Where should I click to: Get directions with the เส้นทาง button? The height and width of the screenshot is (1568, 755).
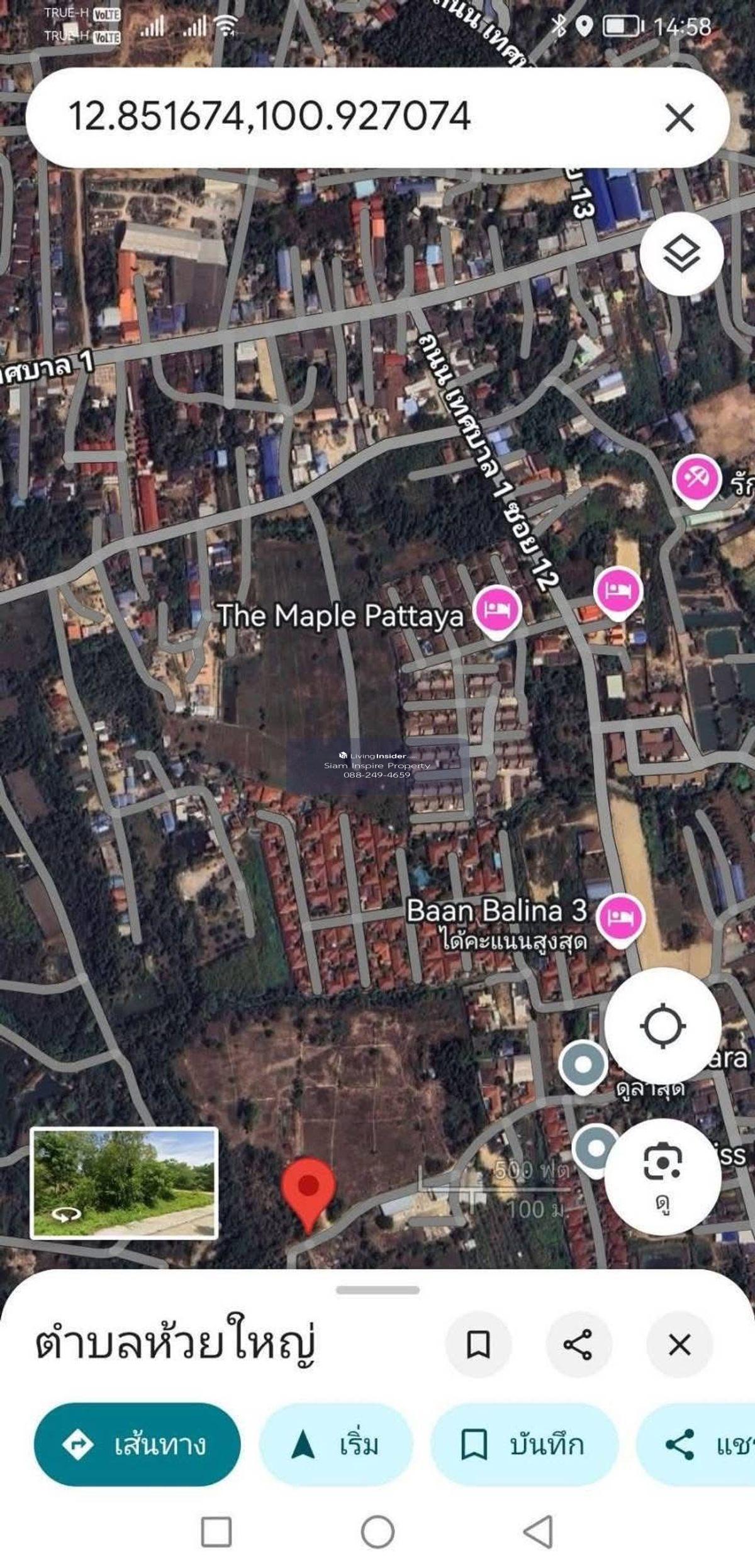point(137,1444)
